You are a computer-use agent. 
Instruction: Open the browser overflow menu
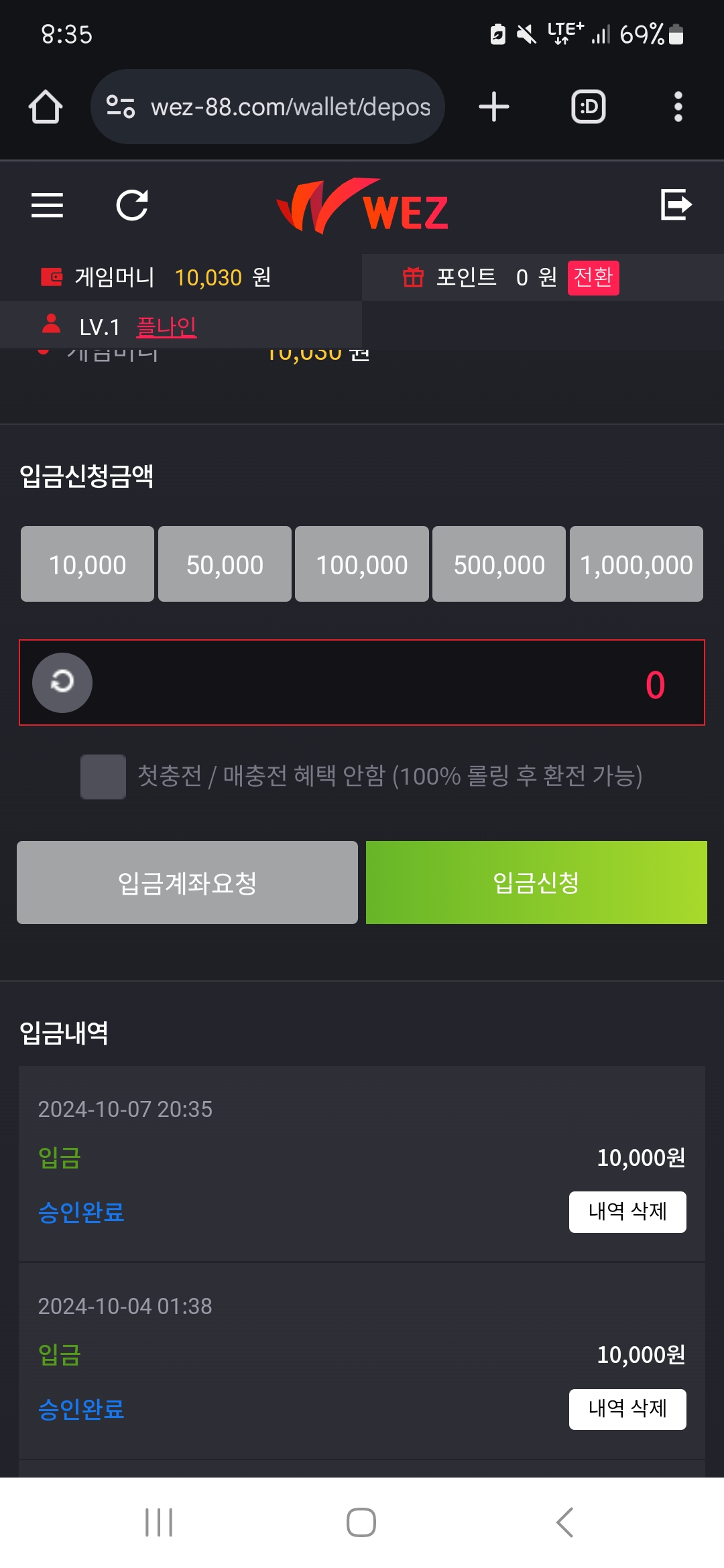pos(678,107)
